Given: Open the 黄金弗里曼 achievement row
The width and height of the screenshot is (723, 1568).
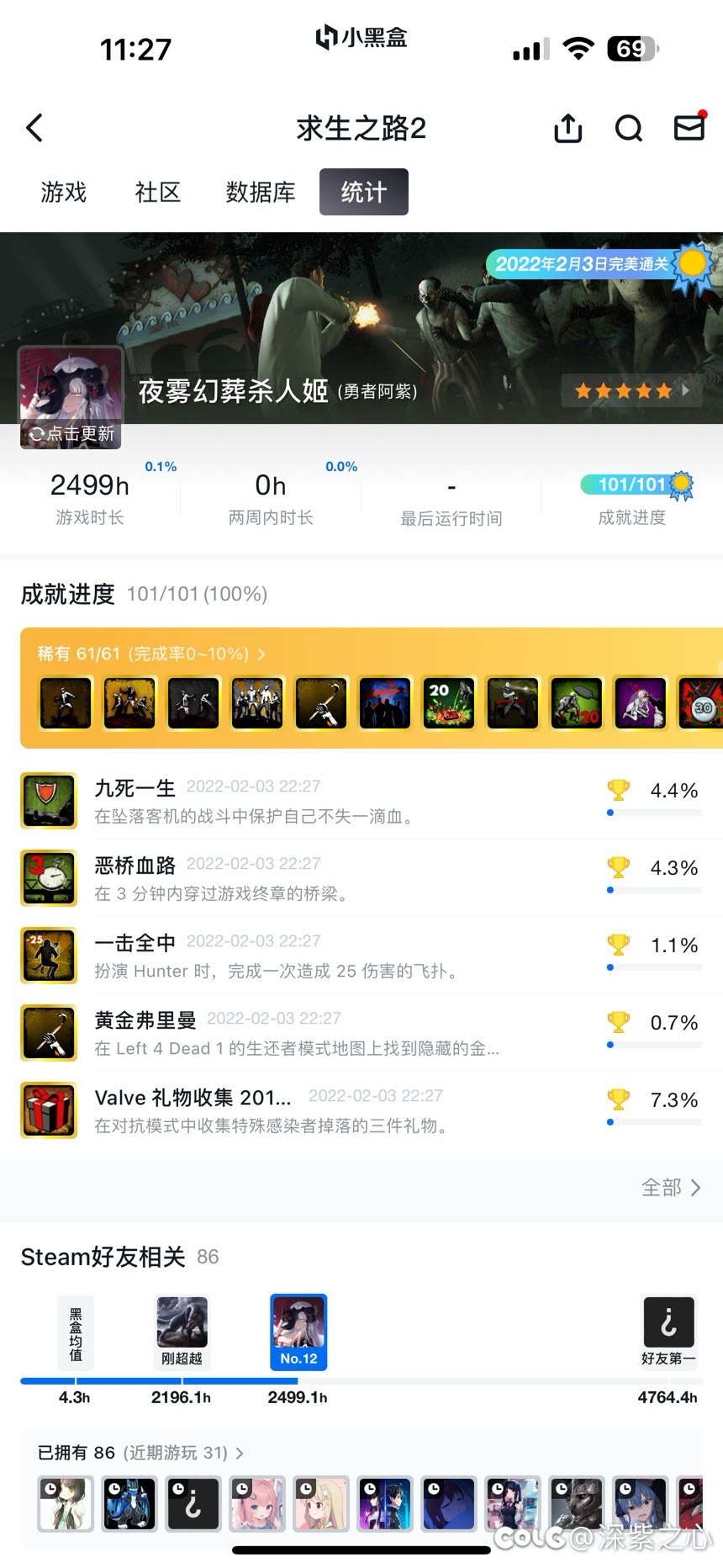Looking at the screenshot, I should (361, 1032).
